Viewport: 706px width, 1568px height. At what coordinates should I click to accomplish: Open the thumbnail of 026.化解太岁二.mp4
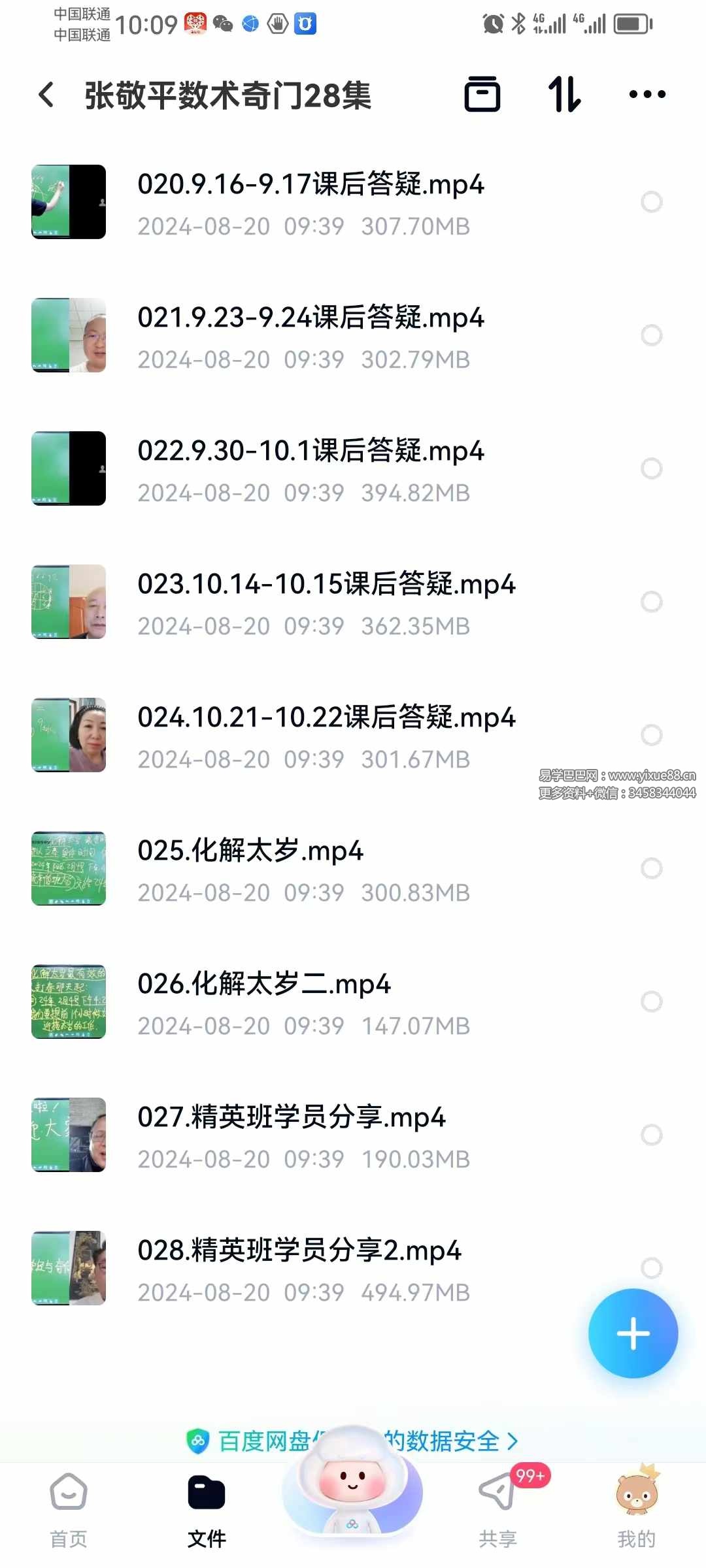tap(68, 1003)
